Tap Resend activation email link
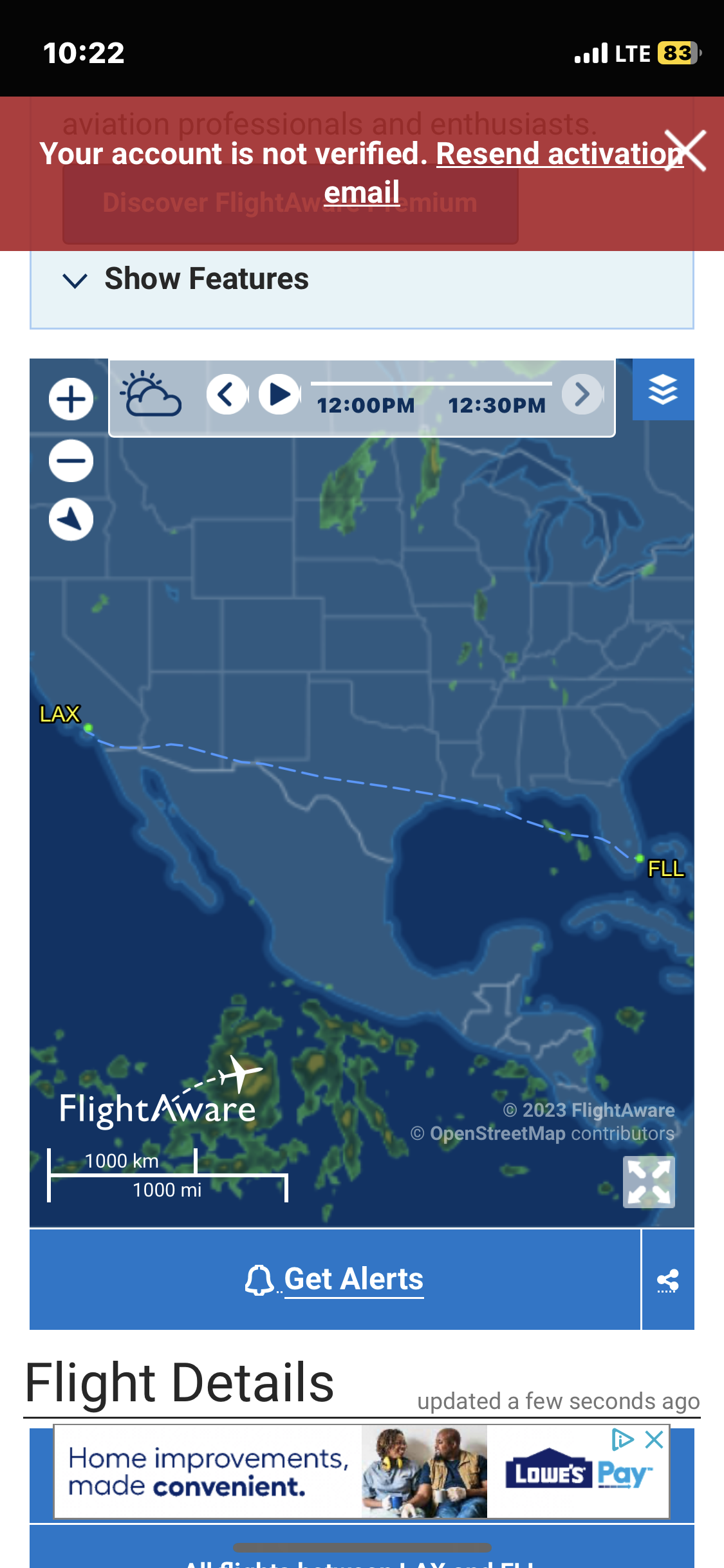The width and height of the screenshot is (724, 1568). click(559, 154)
